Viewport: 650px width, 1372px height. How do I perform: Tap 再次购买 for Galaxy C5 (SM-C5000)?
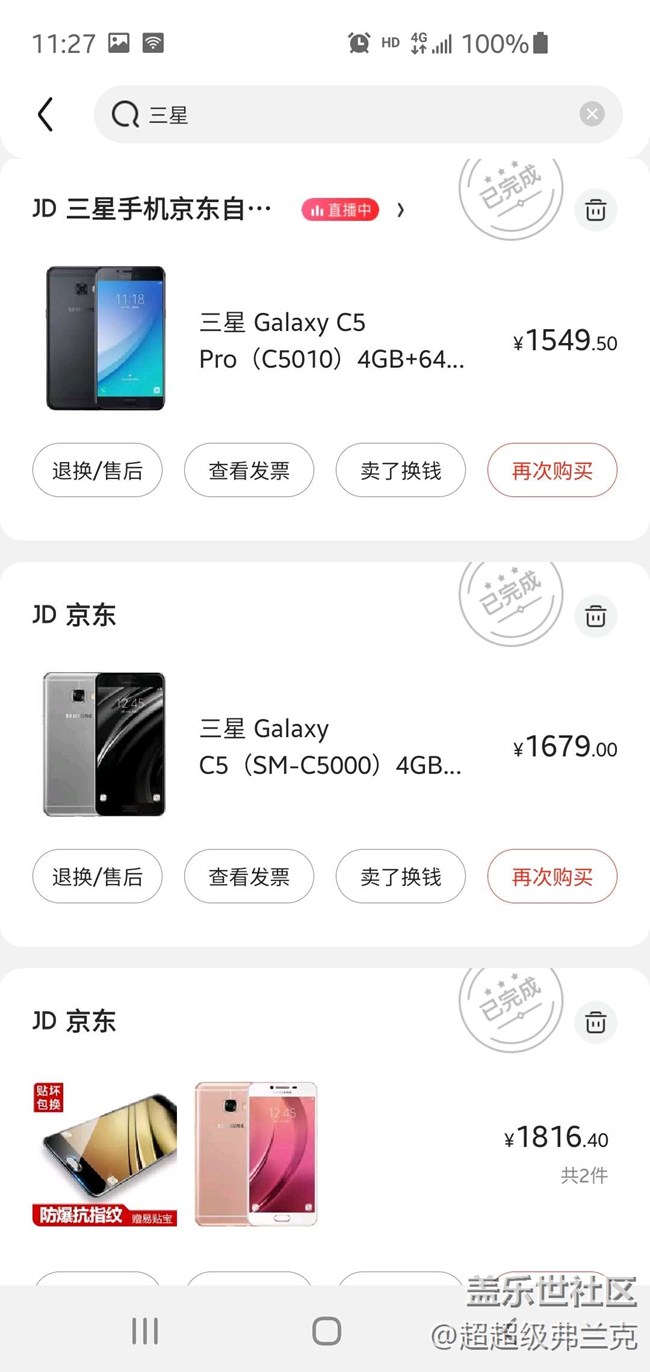tap(552, 877)
